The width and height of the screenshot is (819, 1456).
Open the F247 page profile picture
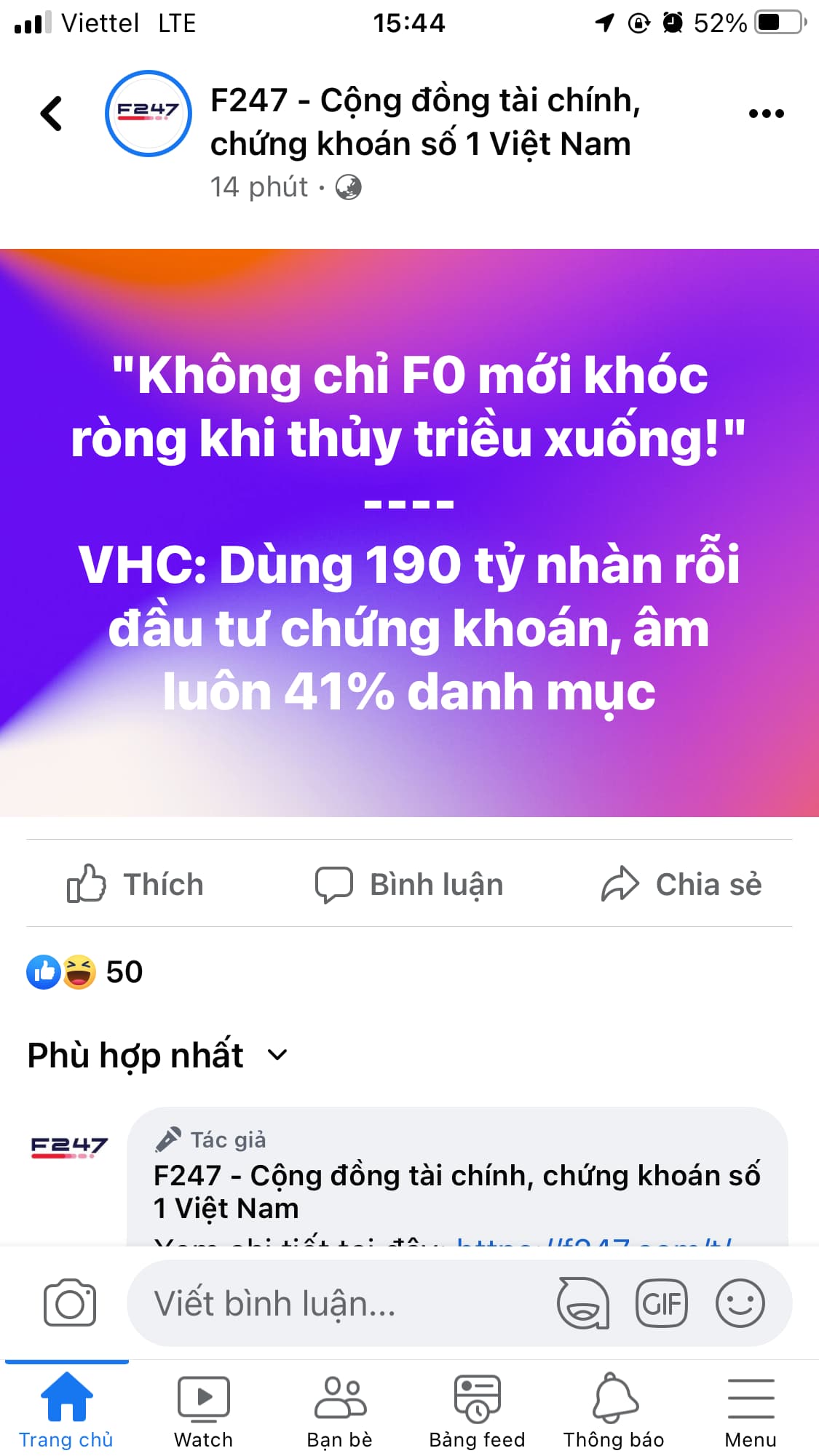click(x=149, y=114)
